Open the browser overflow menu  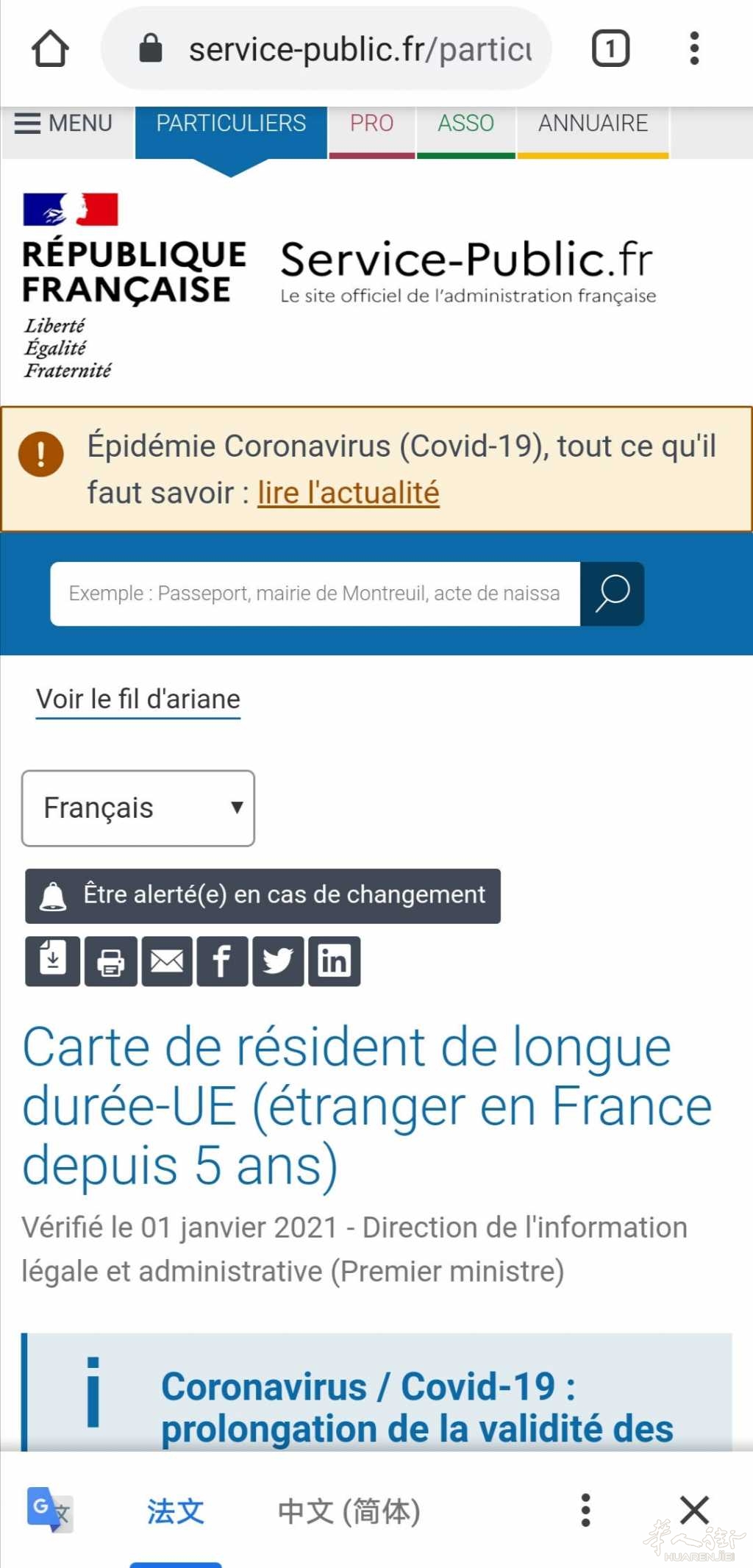[x=694, y=49]
